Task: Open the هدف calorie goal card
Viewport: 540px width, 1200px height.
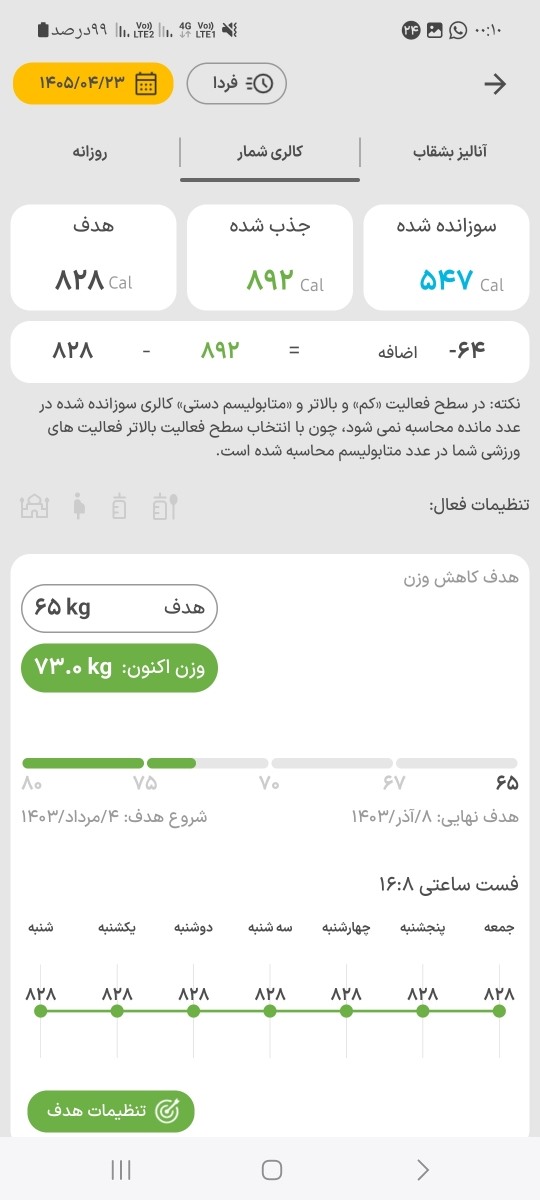Action: [94, 257]
